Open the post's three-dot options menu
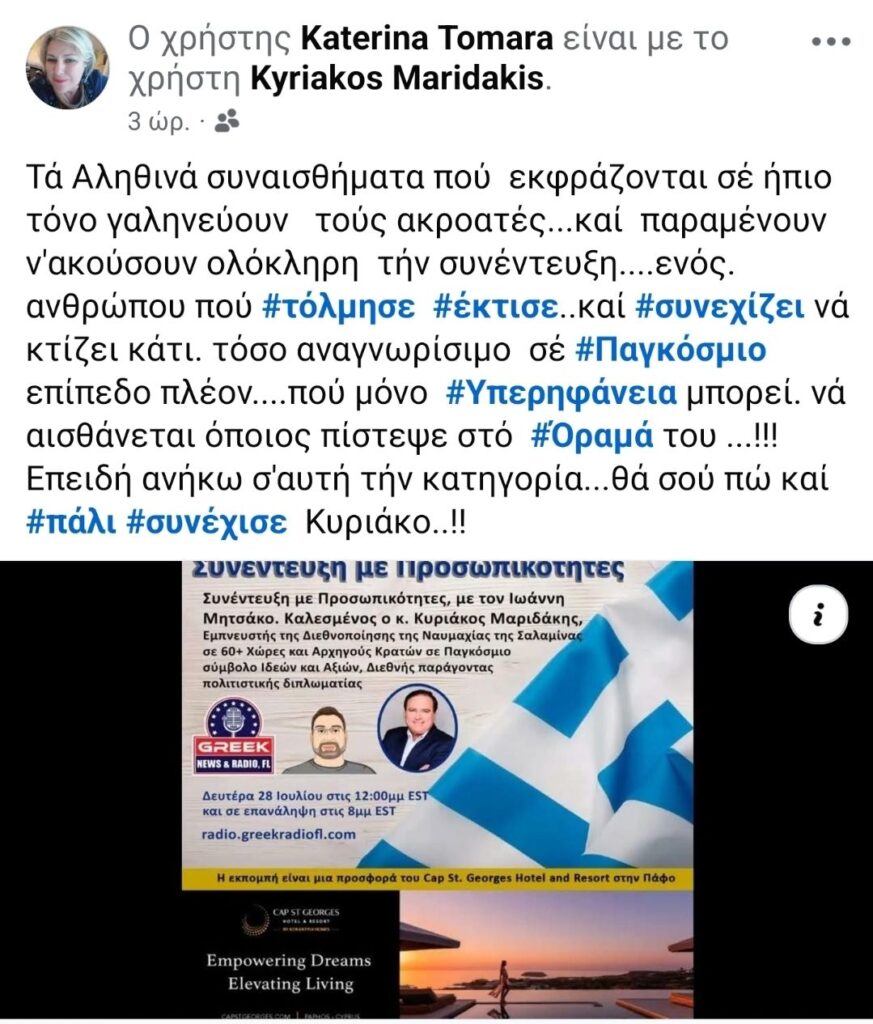The image size is (873, 1024). tap(830, 42)
